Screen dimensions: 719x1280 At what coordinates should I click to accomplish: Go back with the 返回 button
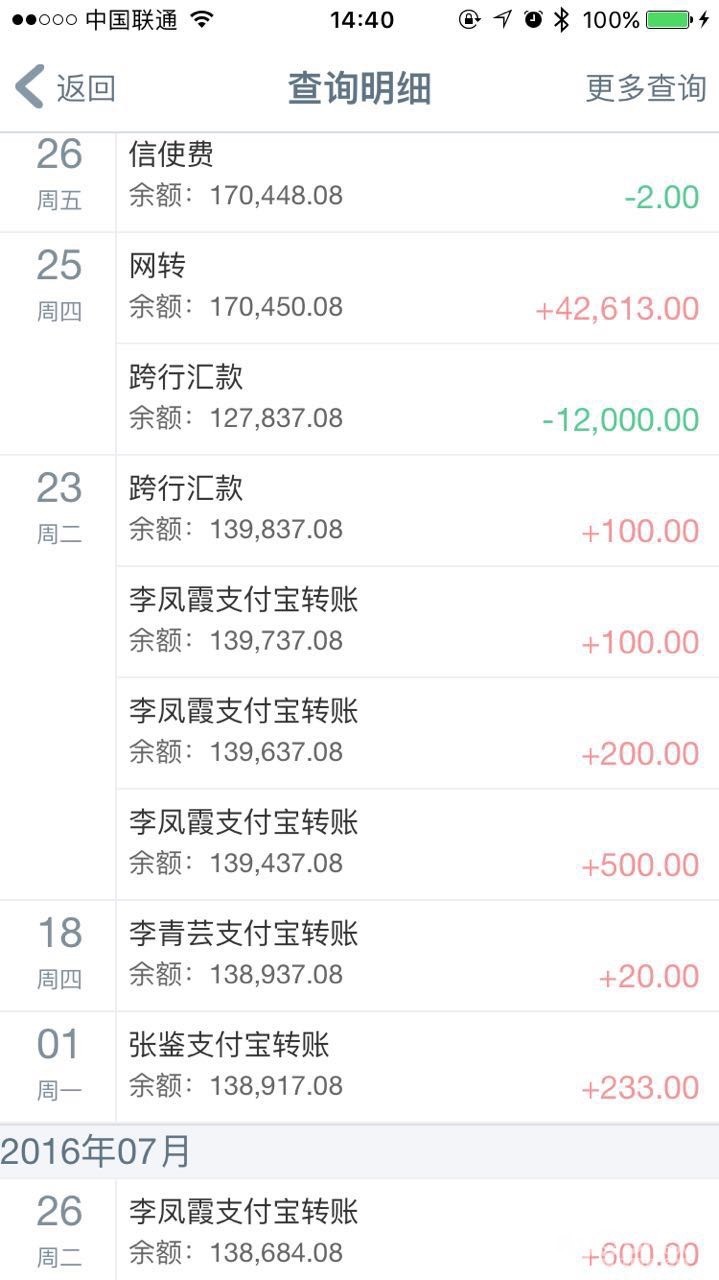tap(66, 88)
